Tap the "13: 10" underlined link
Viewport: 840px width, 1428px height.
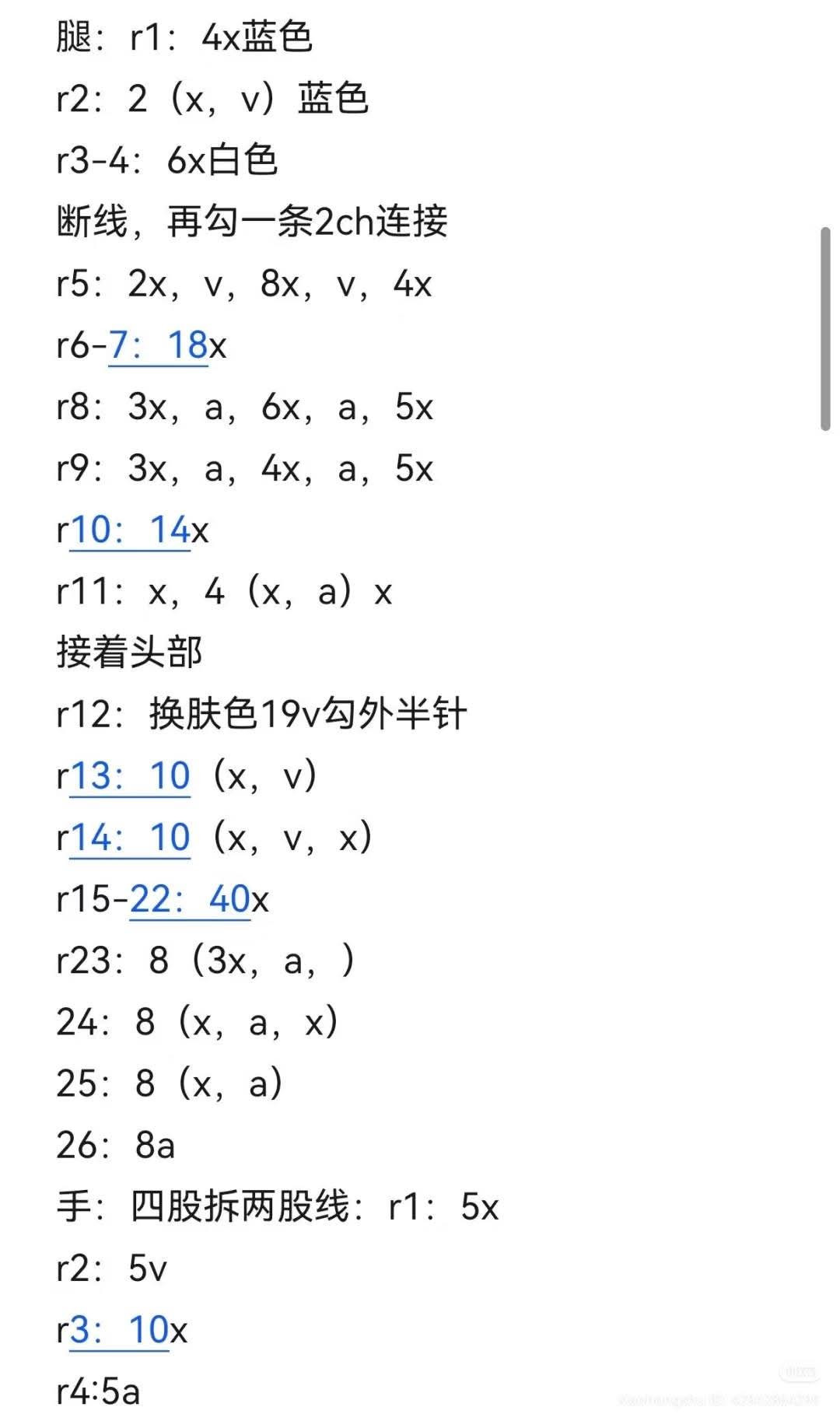click(x=130, y=776)
